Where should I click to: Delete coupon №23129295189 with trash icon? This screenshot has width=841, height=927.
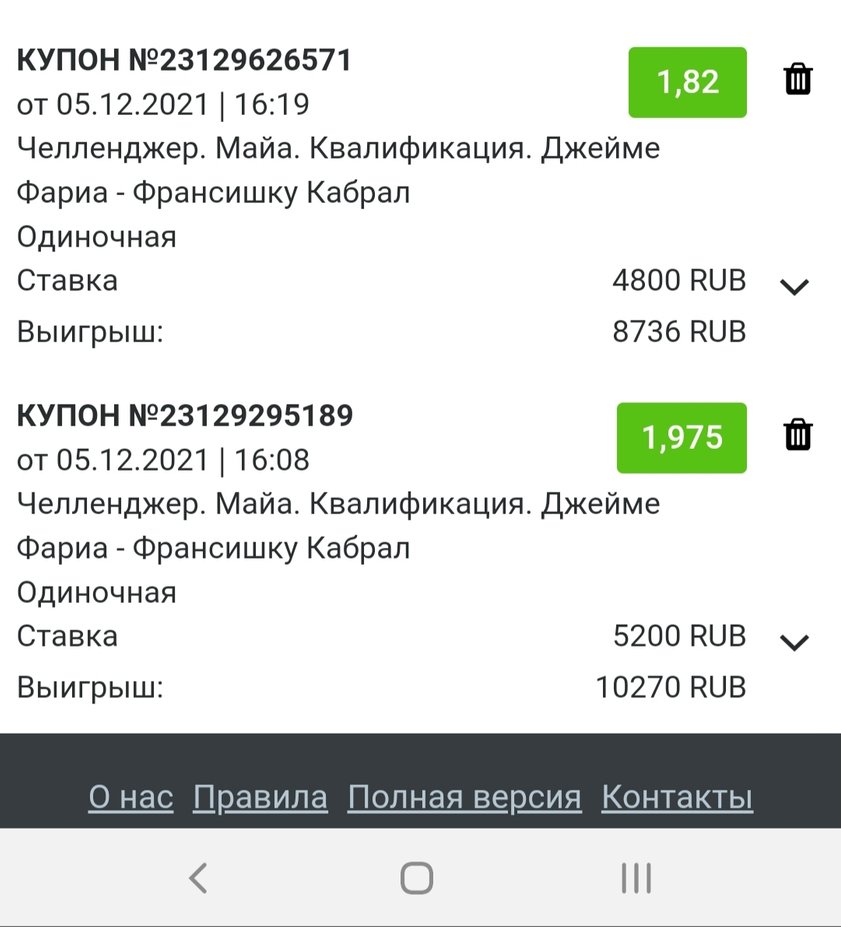798,435
